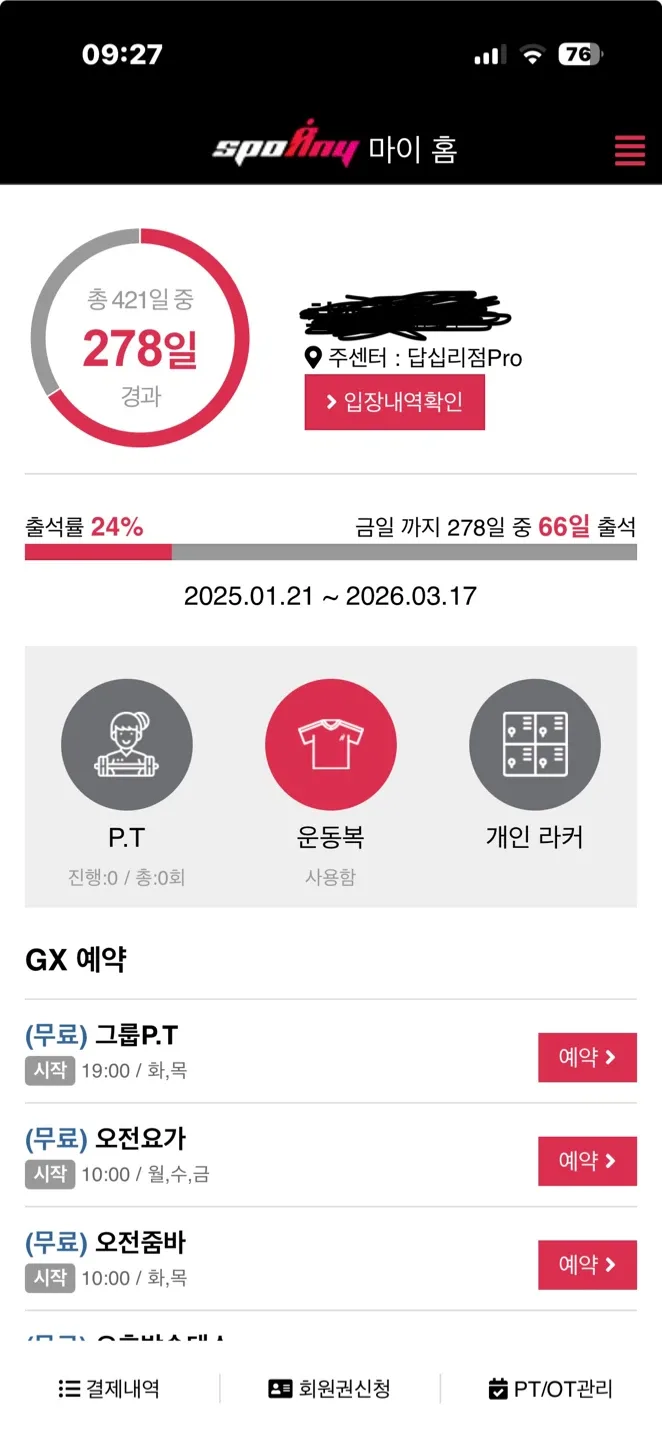The height and width of the screenshot is (1440, 662).
Task: Go to 회원권신청 membership application
Action: (330, 1389)
